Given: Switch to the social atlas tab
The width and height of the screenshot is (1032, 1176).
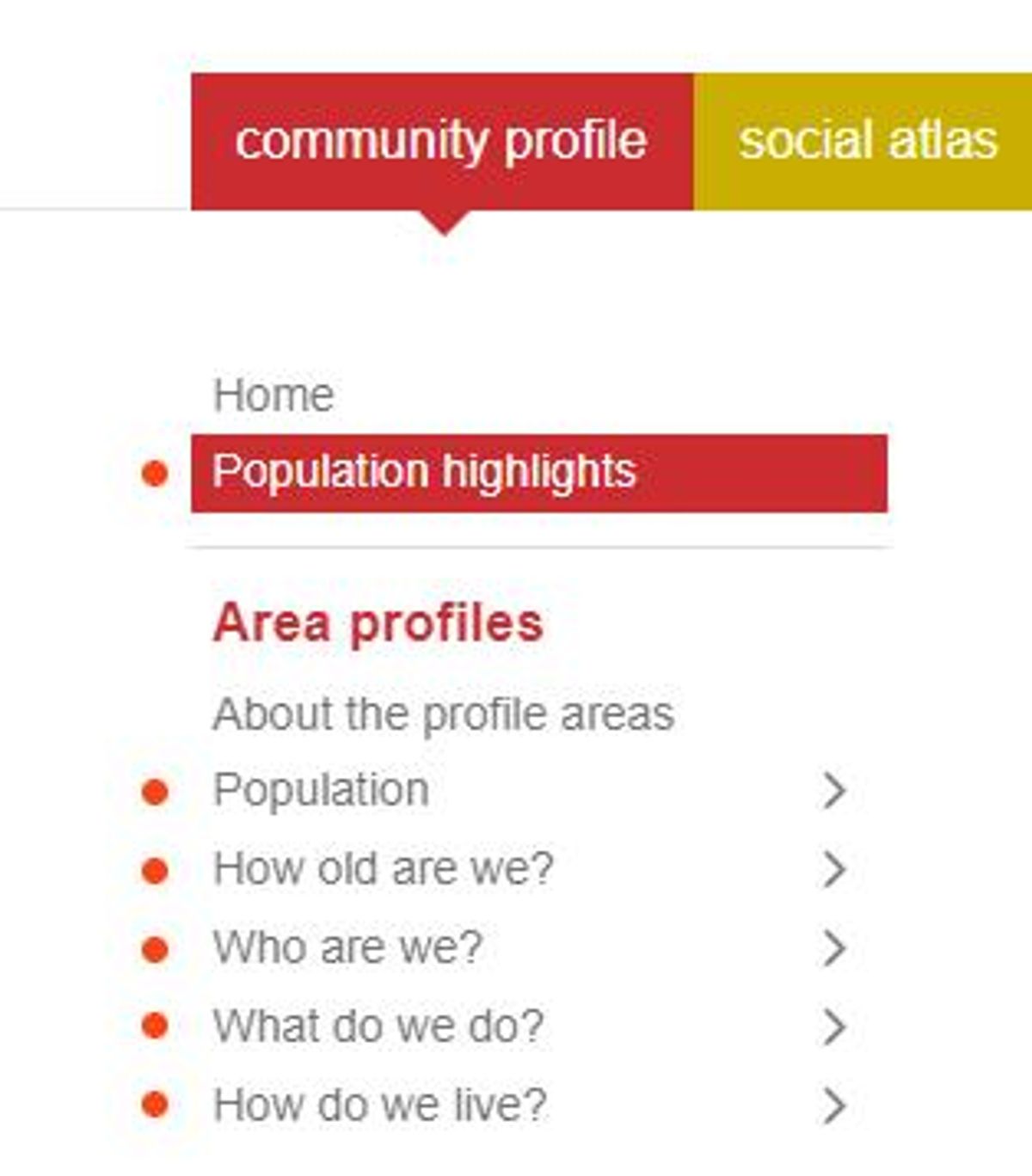Looking at the screenshot, I should pos(863,141).
